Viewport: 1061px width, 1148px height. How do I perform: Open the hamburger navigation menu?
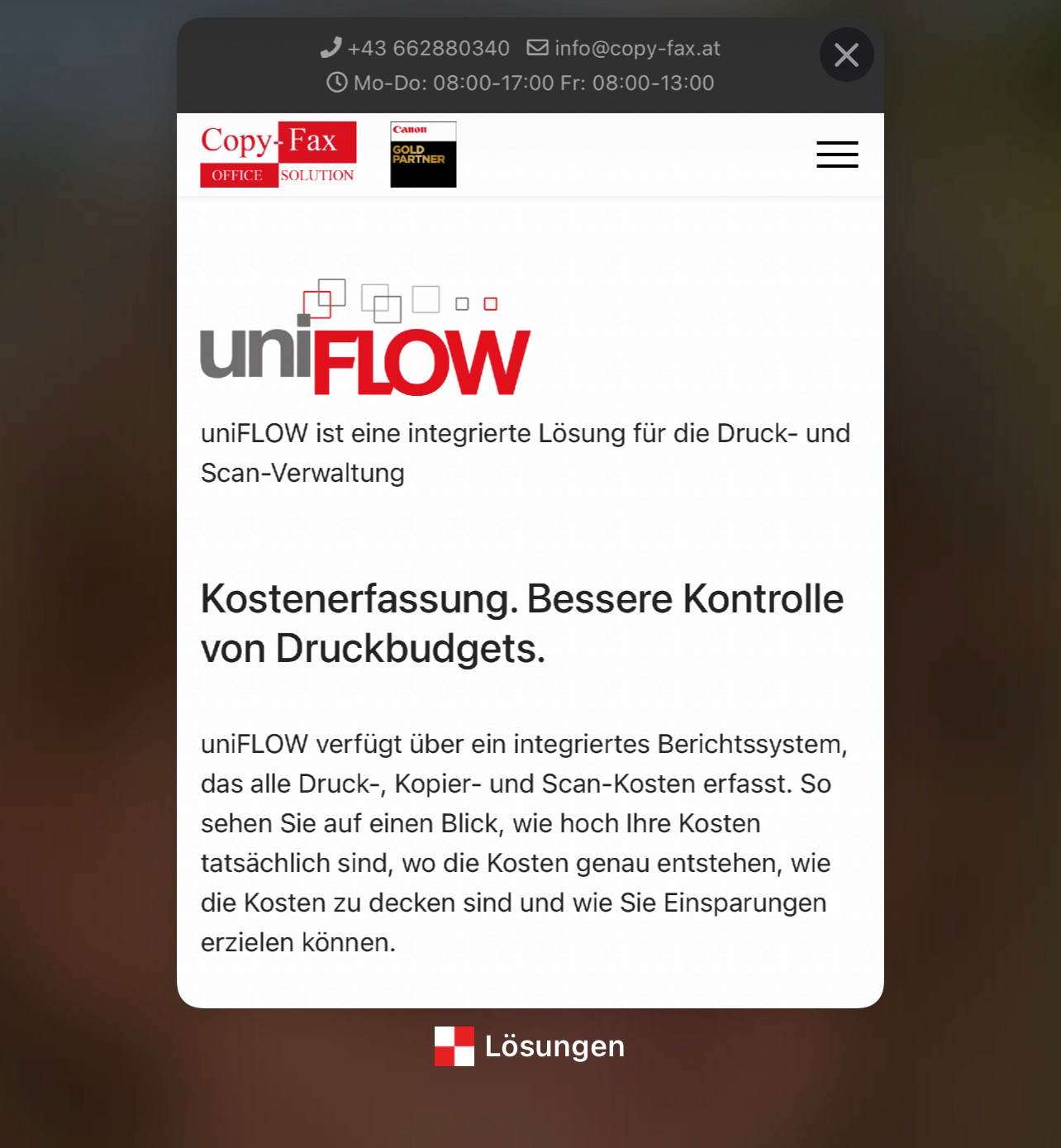pos(836,155)
